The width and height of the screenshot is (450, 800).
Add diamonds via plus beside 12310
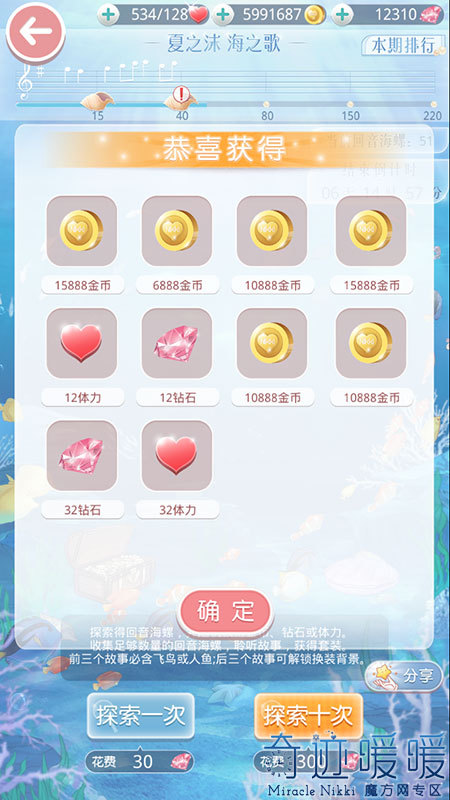point(342,15)
